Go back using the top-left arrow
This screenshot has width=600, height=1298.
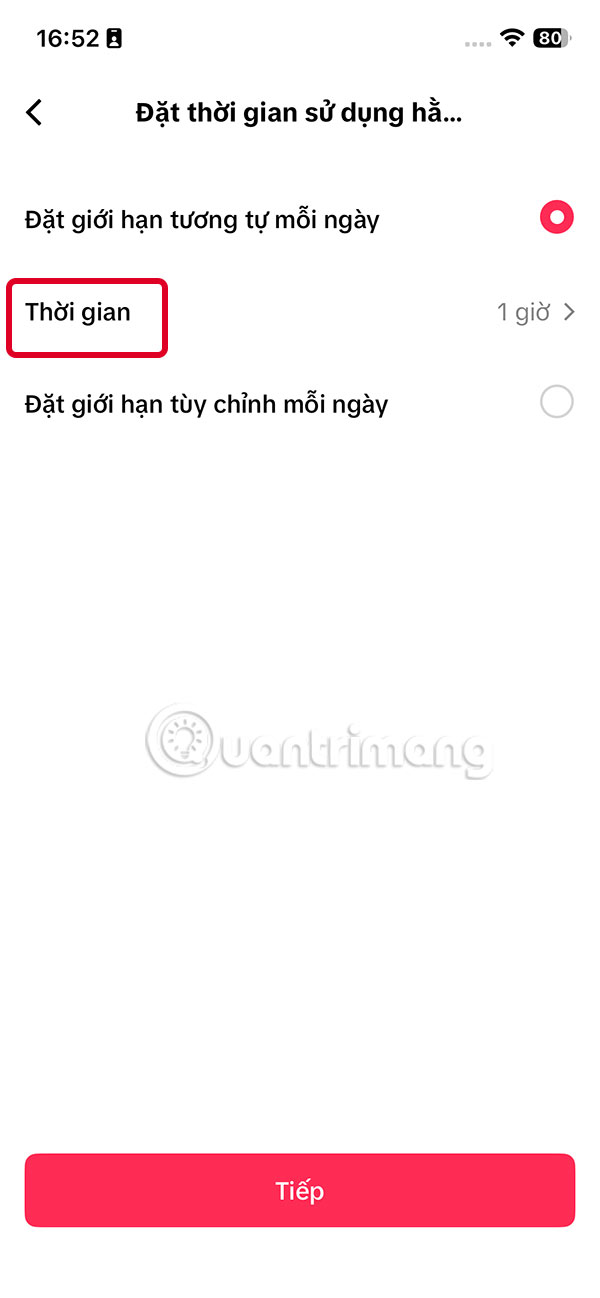[x=35, y=112]
